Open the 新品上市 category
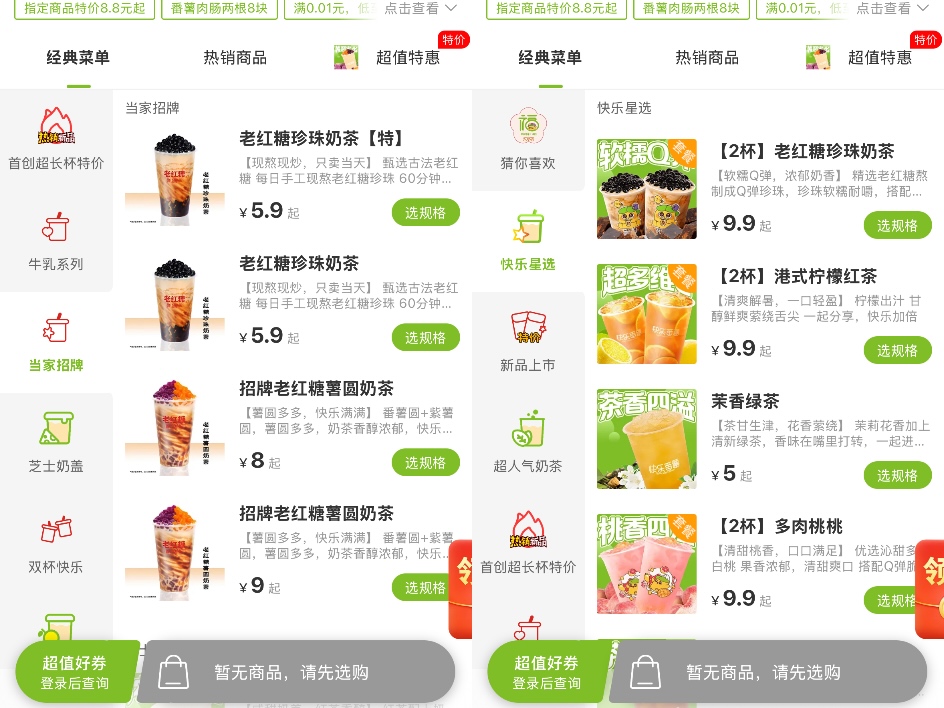This screenshot has height=708, width=944. pyautogui.click(x=528, y=342)
